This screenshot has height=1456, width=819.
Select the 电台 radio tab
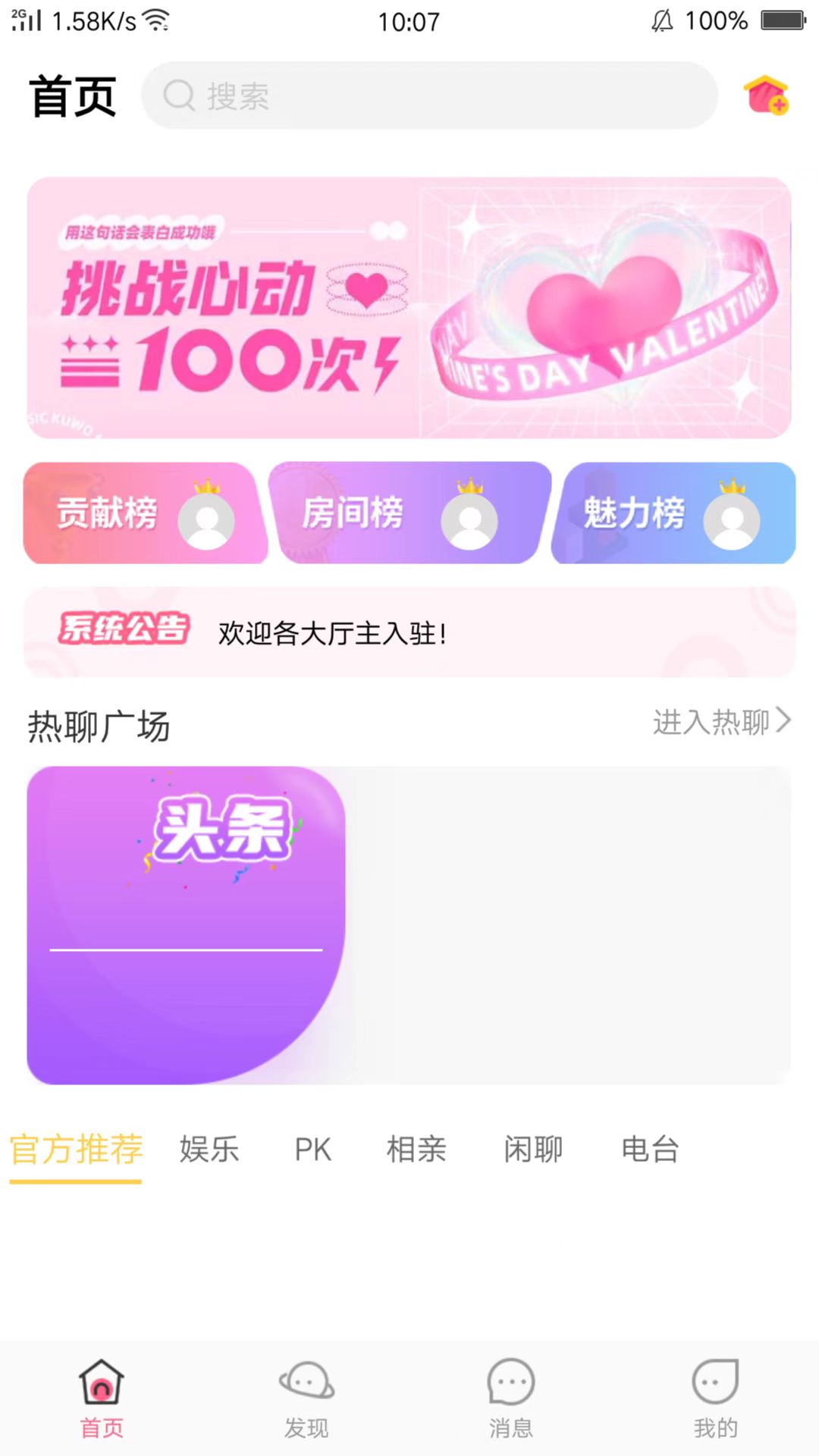click(648, 1150)
